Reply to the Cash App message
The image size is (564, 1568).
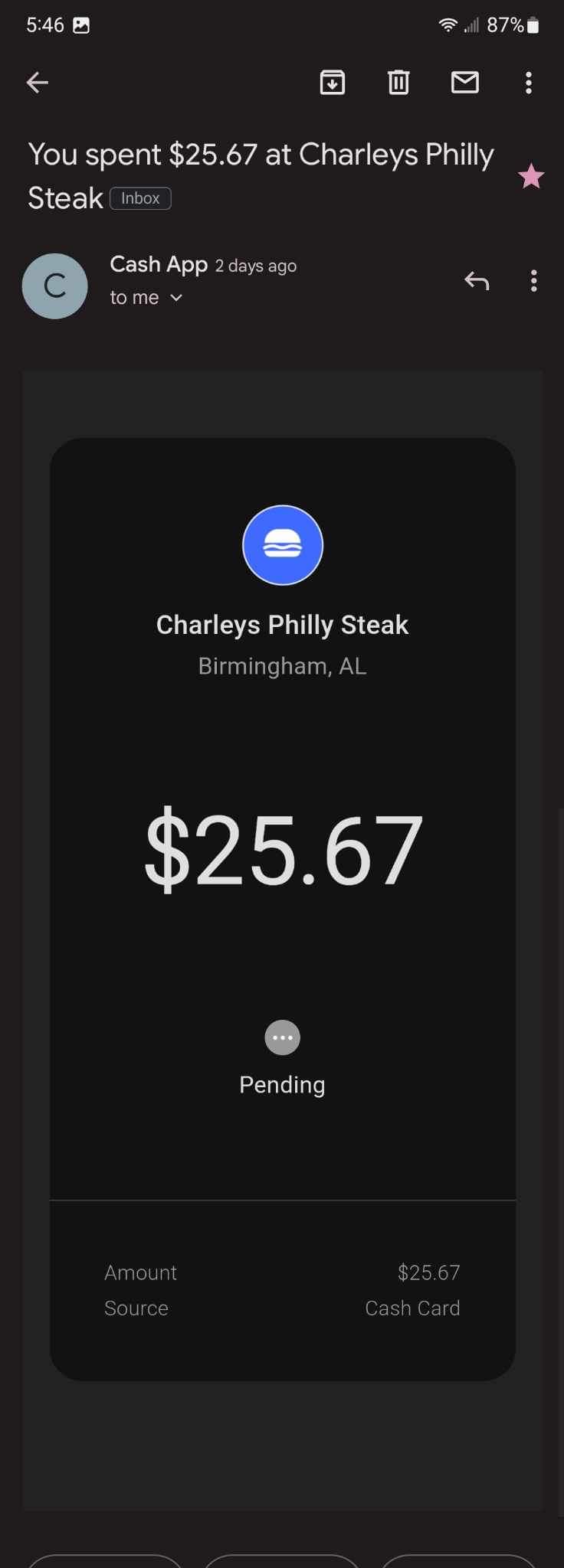(477, 282)
